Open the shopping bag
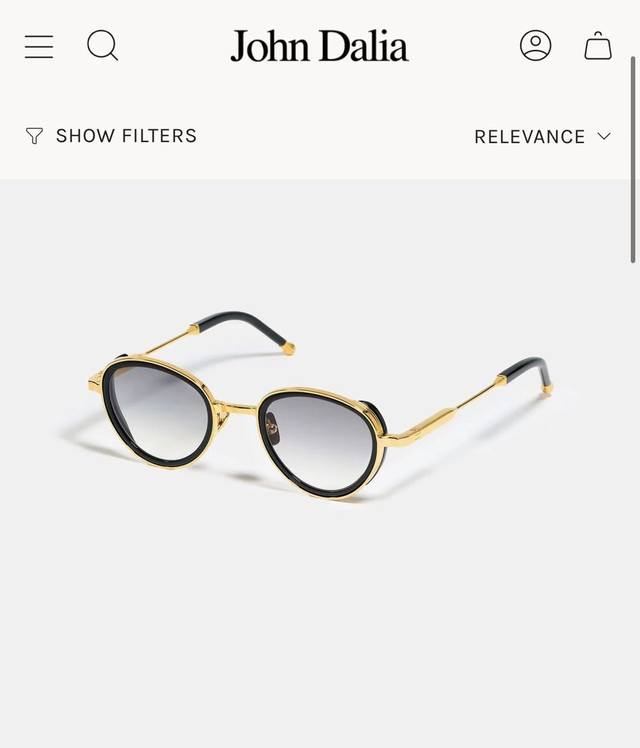 (598, 46)
